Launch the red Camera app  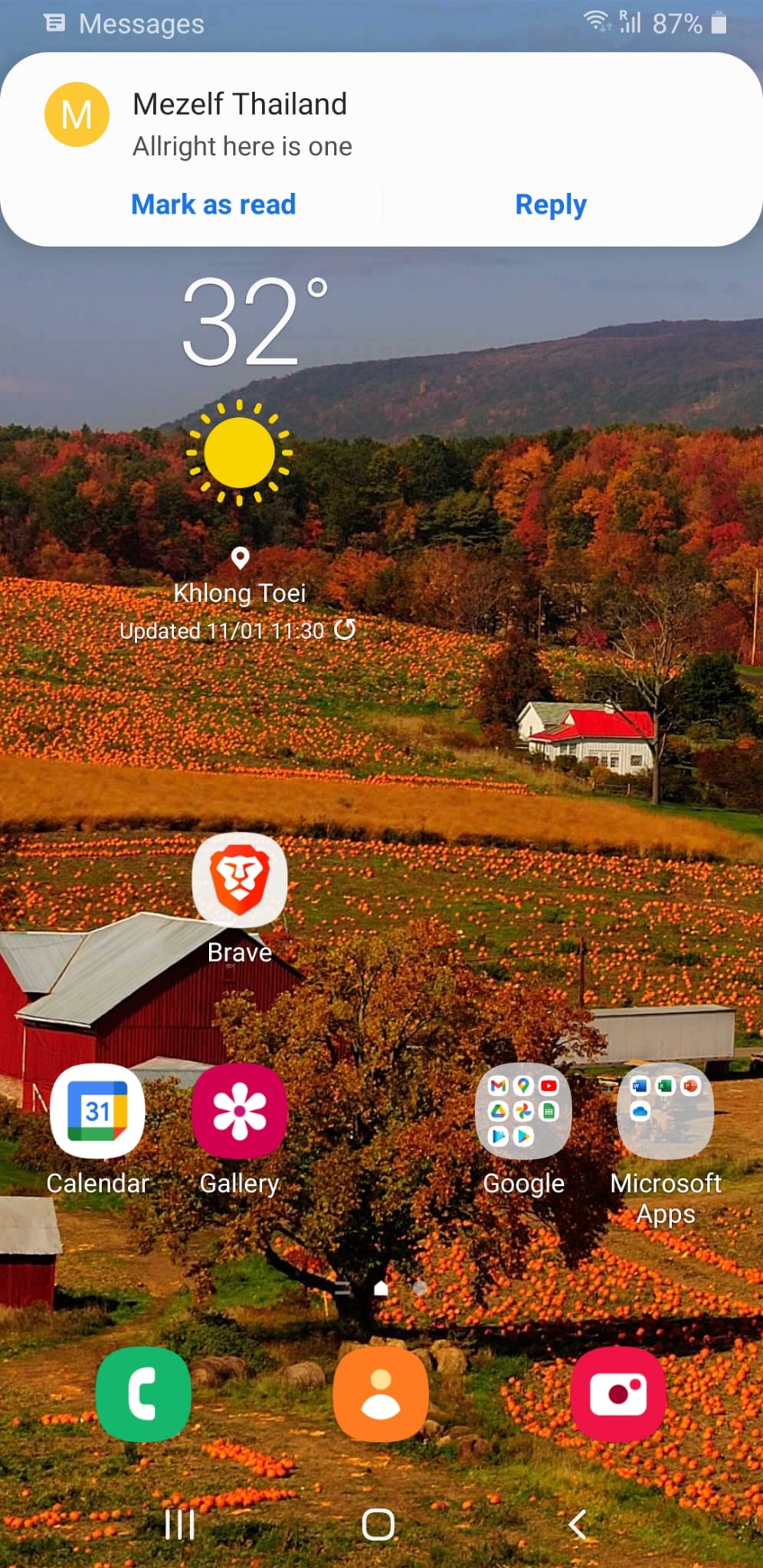pyautogui.click(x=618, y=1394)
